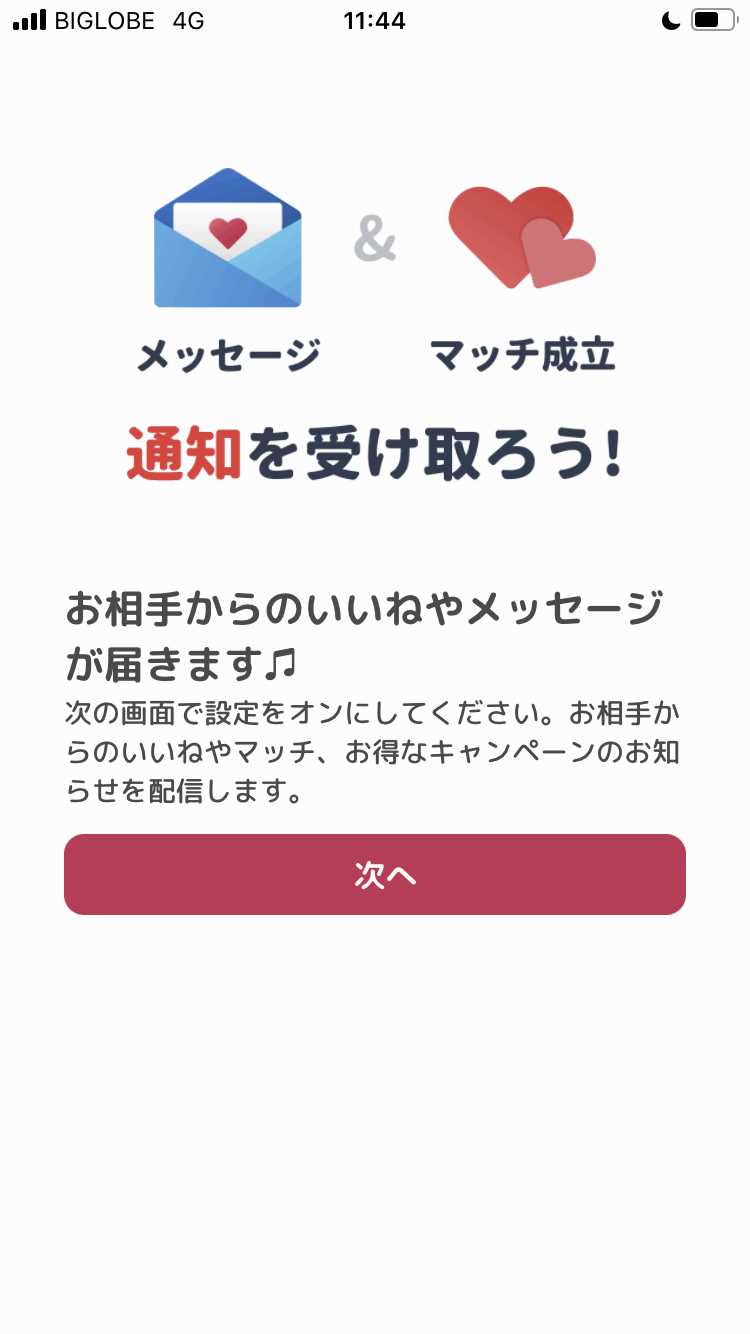Select the マッチ成立 label
This screenshot has width=750, height=1334.
(x=522, y=355)
